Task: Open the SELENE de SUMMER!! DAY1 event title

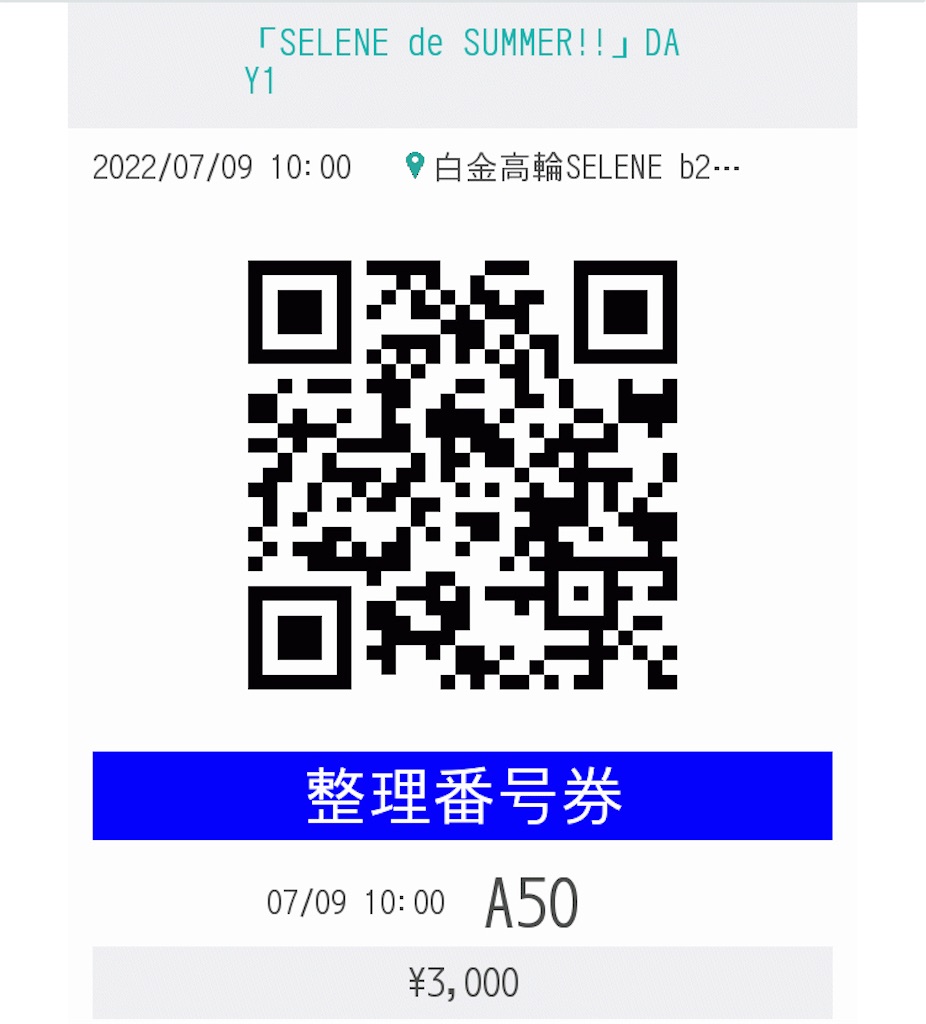Action: tap(462, 63)
